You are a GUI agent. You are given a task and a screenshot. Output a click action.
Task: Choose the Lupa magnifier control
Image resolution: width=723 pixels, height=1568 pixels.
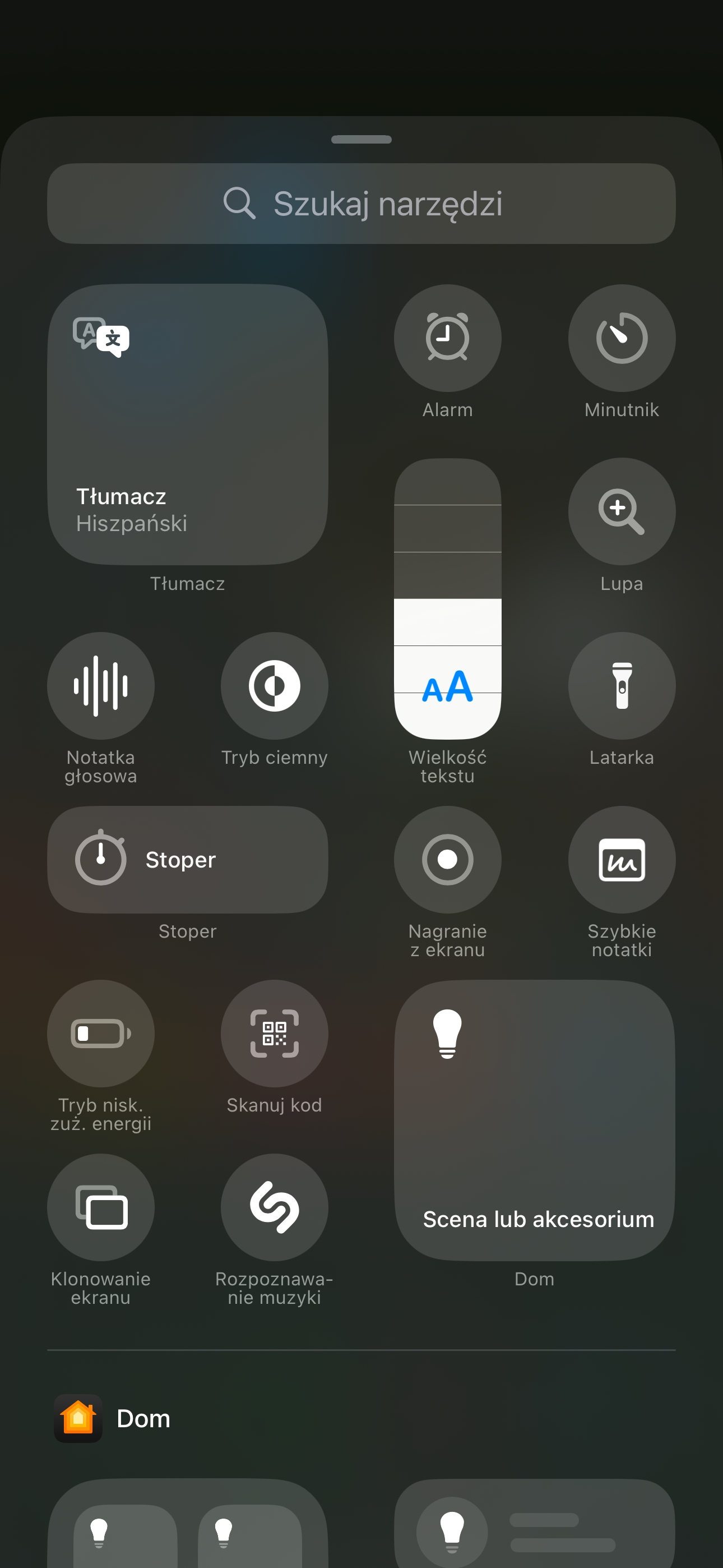click(622, 511)
